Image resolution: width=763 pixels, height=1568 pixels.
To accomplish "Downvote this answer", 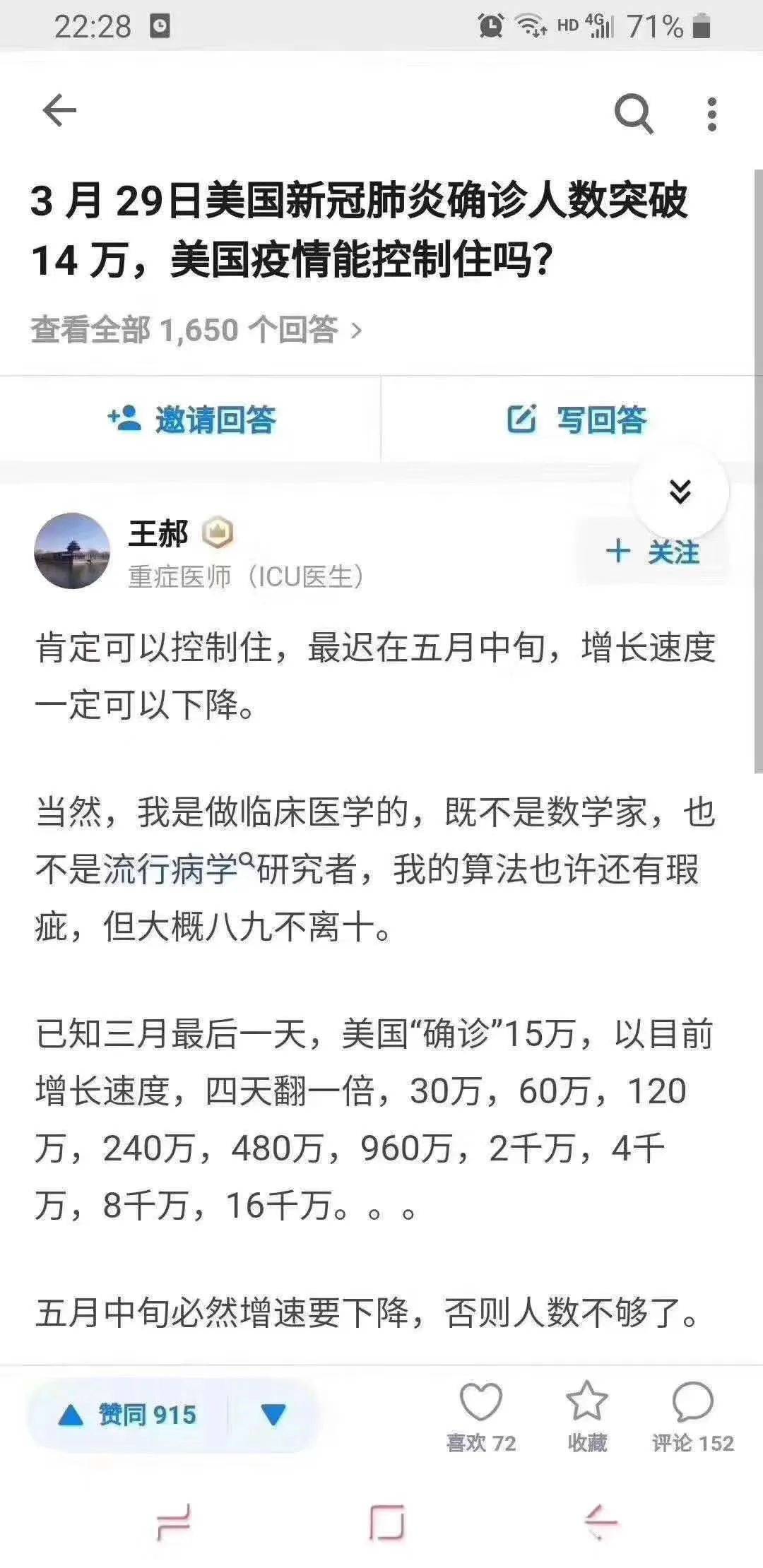I will coord(273,1415).
